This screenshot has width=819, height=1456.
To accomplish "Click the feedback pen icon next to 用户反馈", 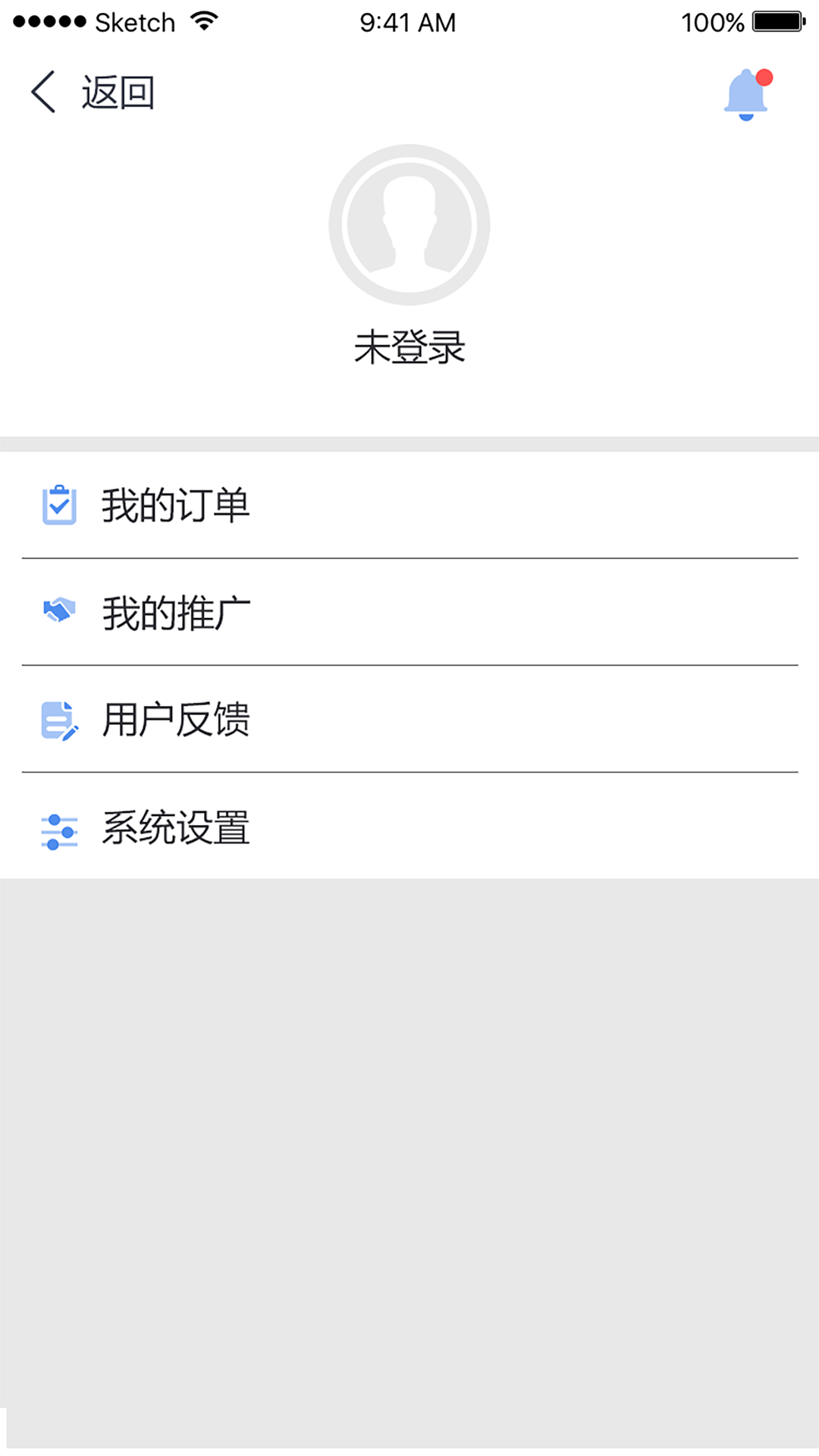I will (x=59, y=719).
